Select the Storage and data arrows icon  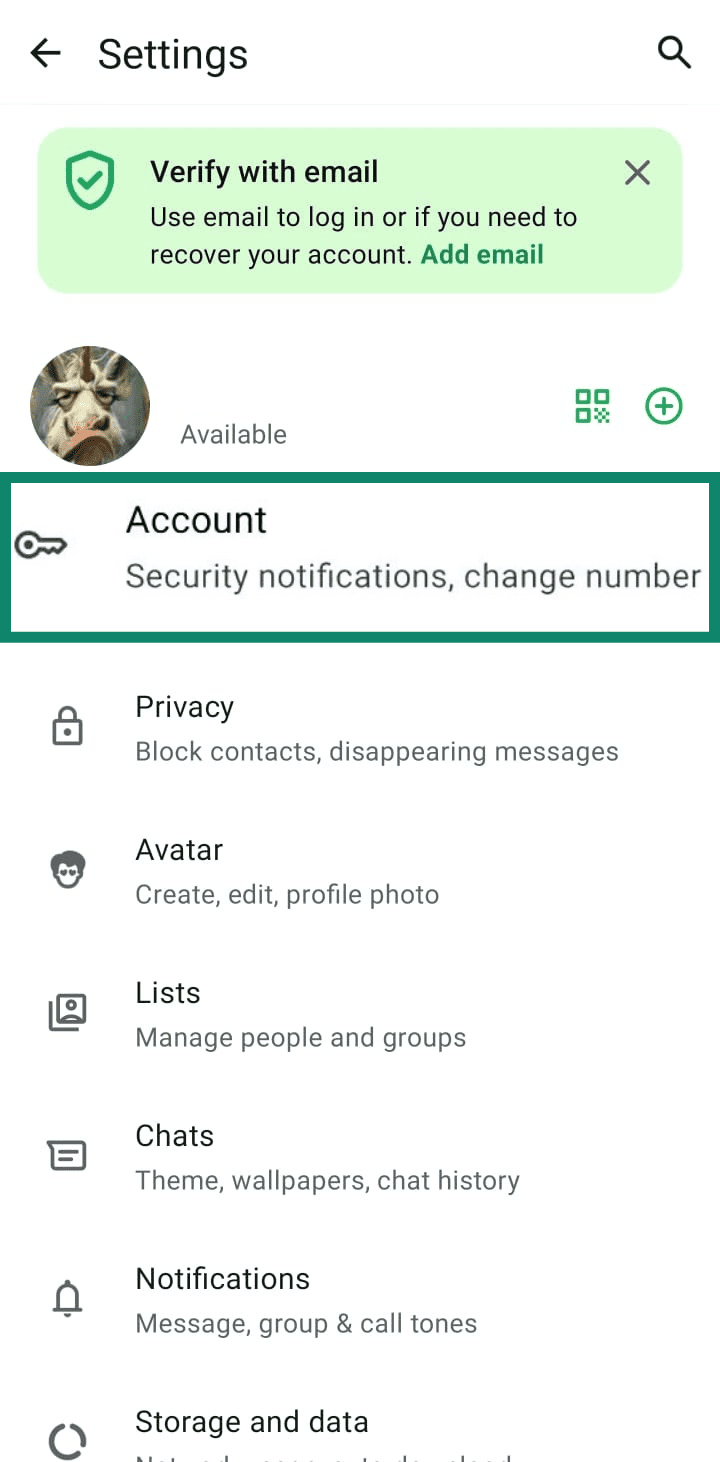(x=67, y=1440)
